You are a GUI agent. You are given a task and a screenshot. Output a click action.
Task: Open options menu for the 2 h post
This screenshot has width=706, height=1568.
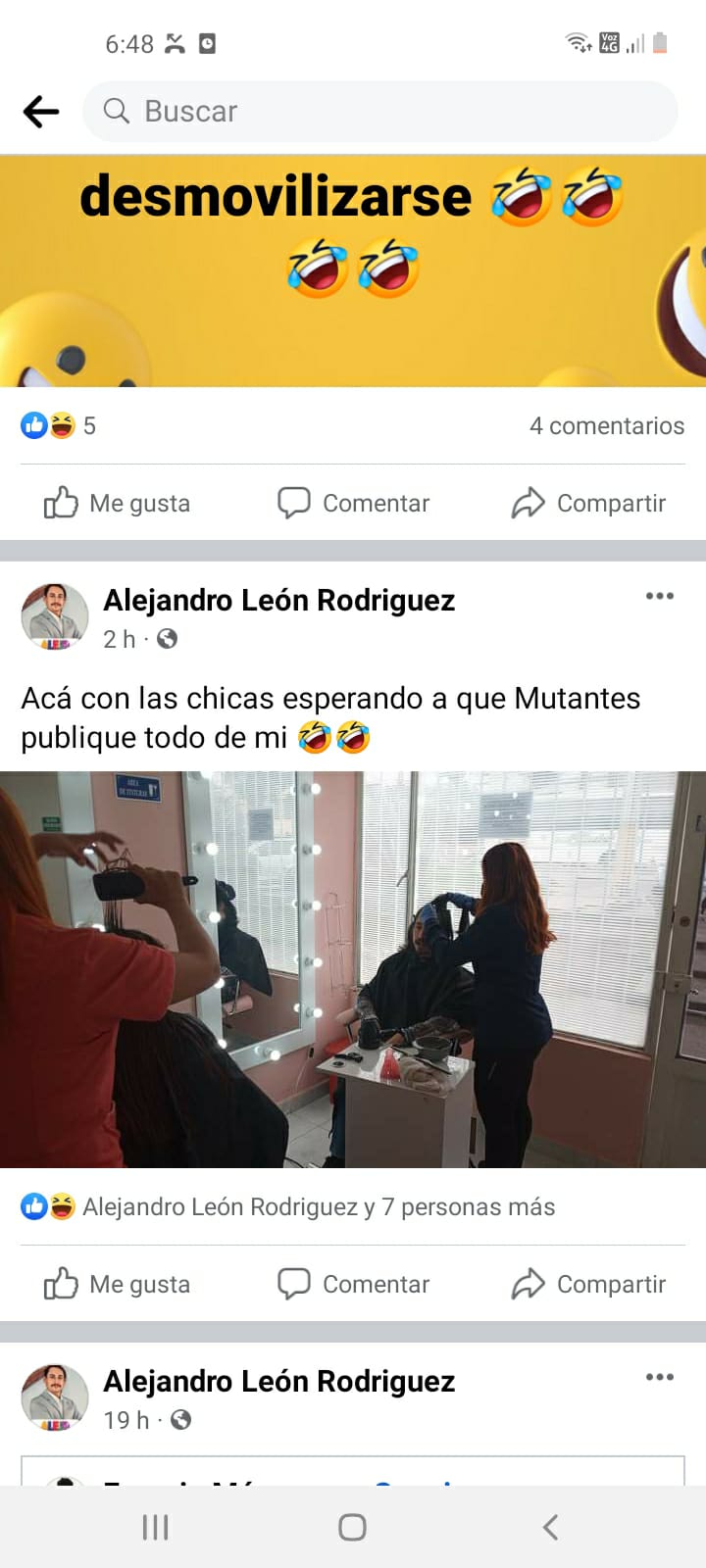click(x=659, y=596)
